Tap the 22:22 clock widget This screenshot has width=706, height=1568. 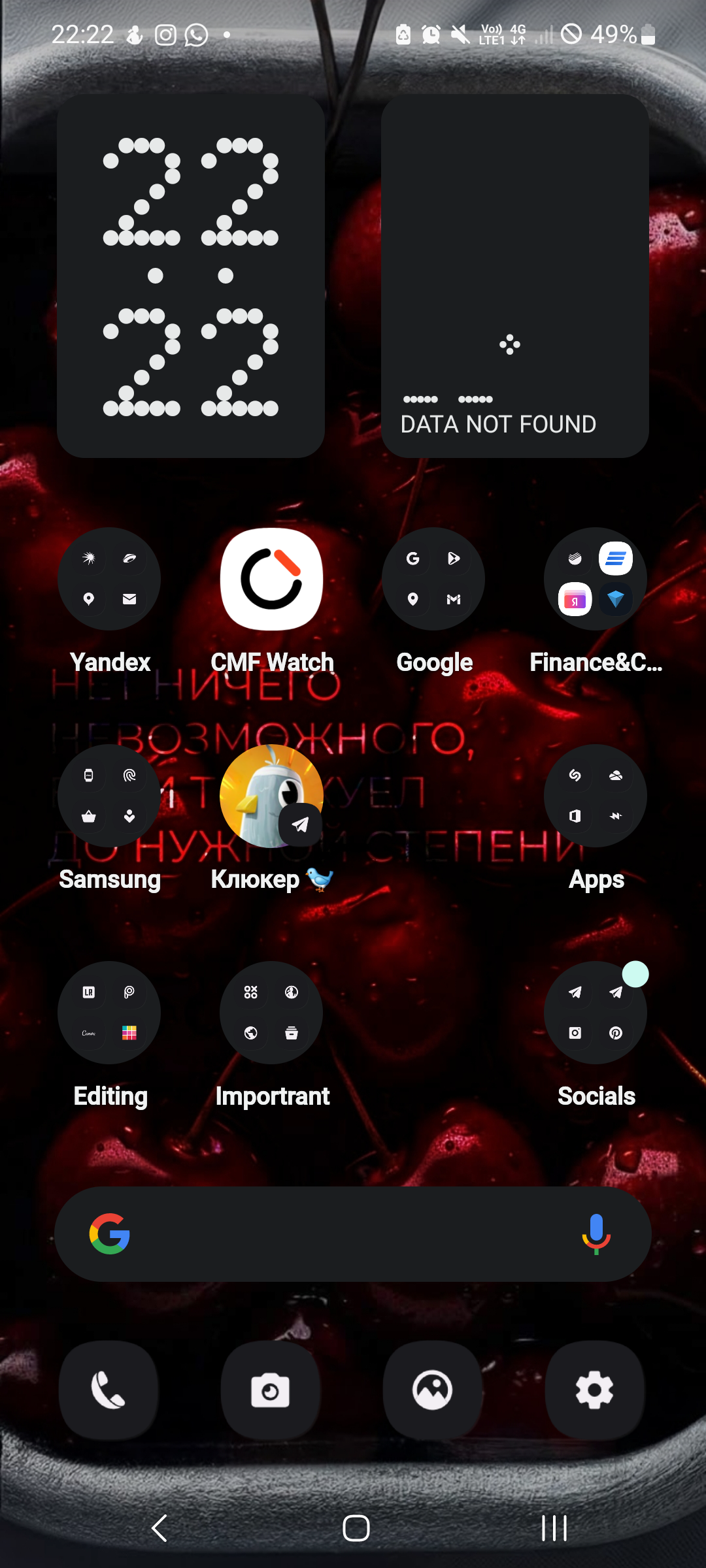click(x=191, y=274)
